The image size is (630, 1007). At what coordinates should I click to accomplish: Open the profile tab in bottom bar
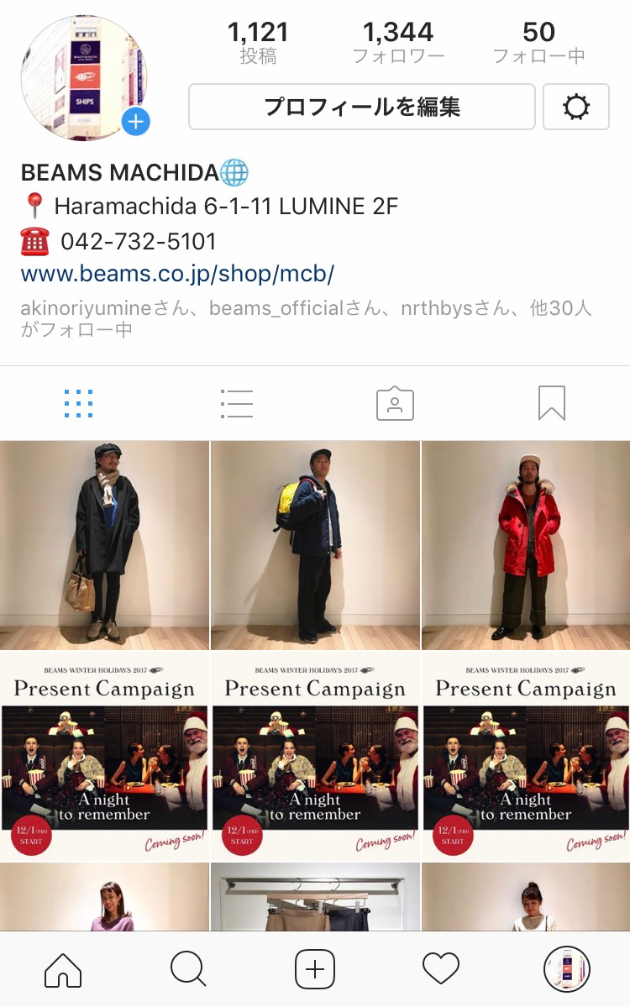tap(566, 969)
